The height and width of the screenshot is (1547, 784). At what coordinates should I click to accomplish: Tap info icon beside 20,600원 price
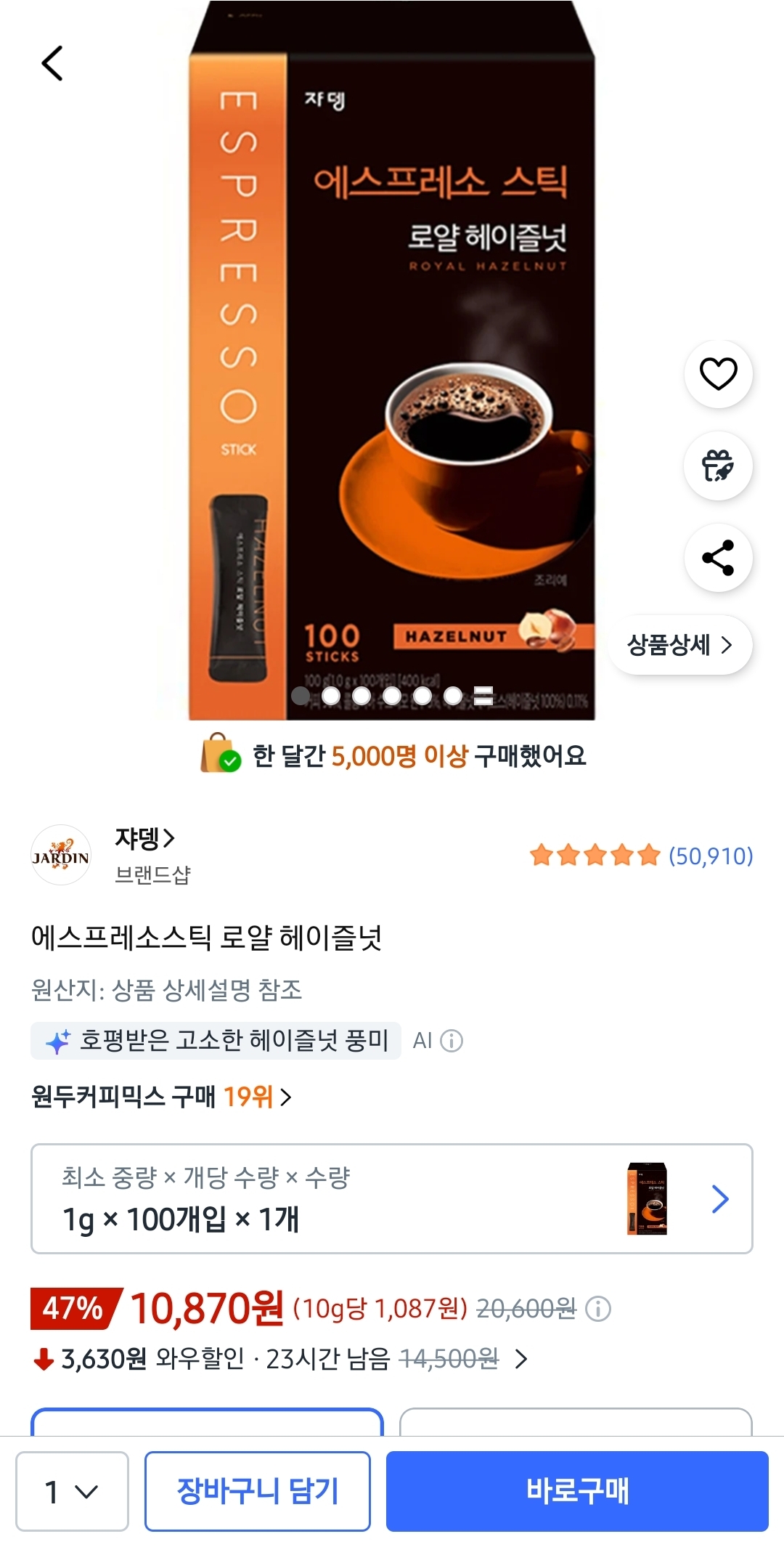click(598, 1309)
